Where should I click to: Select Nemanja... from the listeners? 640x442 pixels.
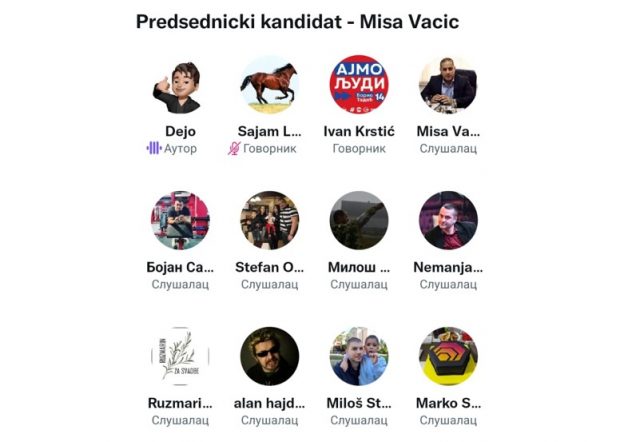click(x=448, y=220)
